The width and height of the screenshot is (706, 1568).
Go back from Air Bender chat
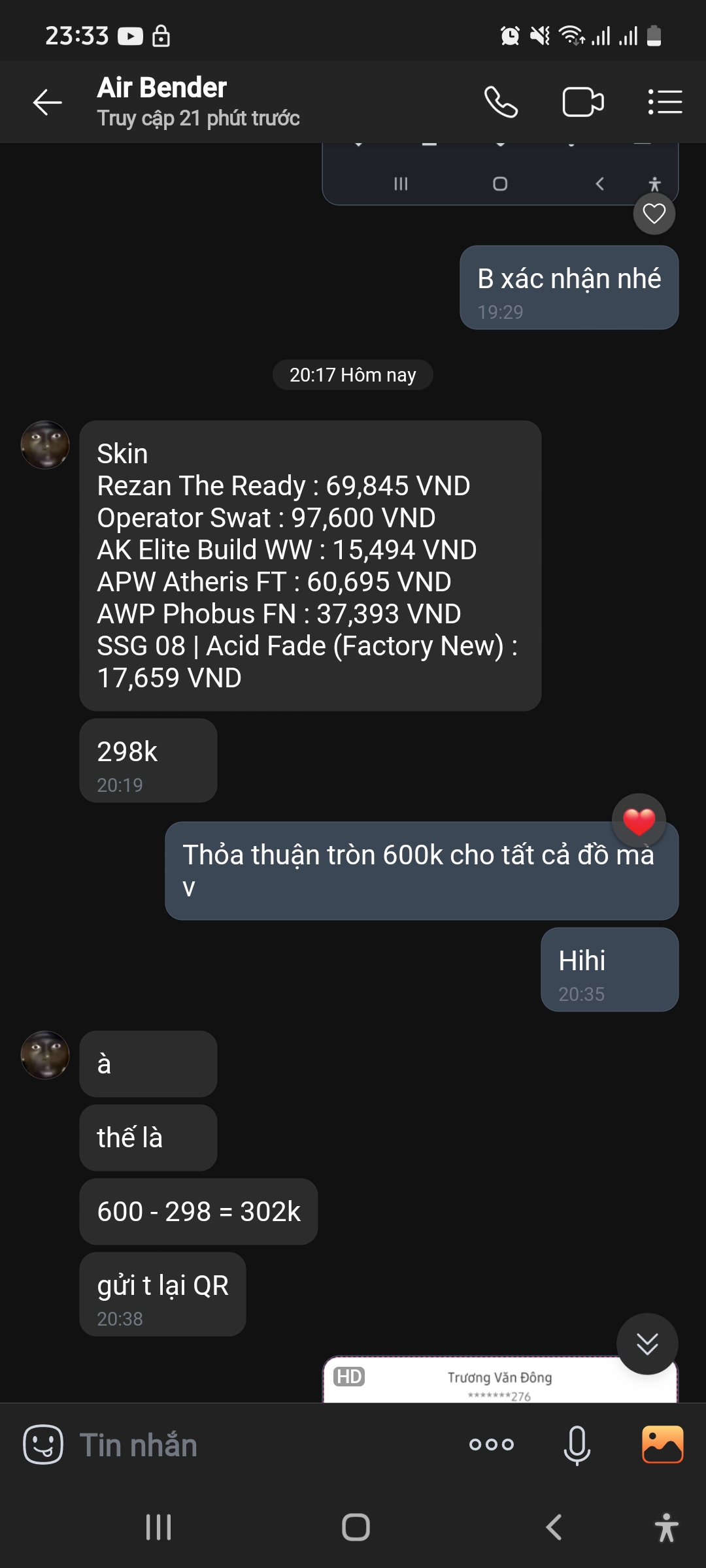(47, 103)
